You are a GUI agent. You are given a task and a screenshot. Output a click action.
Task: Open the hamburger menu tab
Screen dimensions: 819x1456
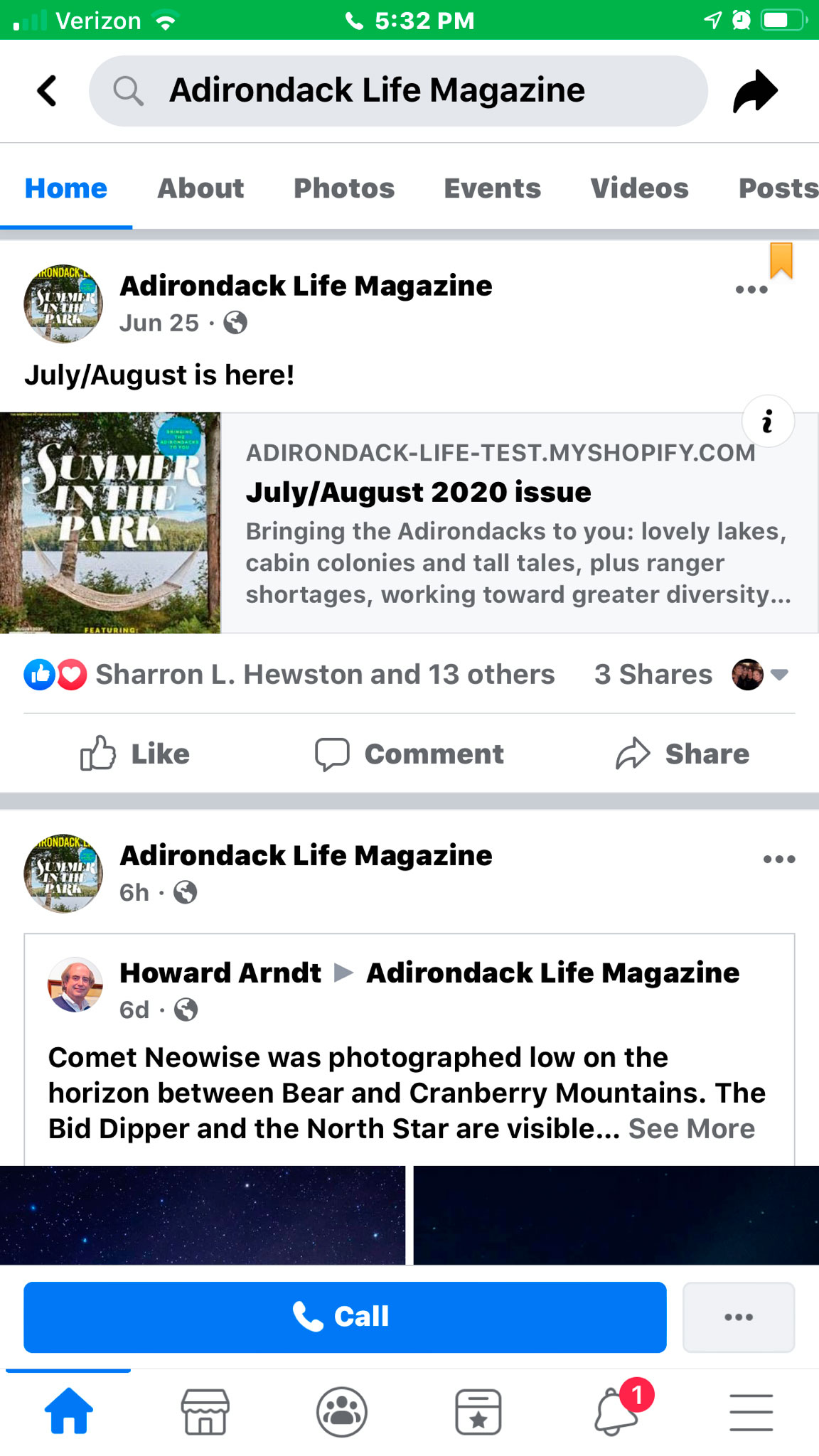tap(751, 1412)
